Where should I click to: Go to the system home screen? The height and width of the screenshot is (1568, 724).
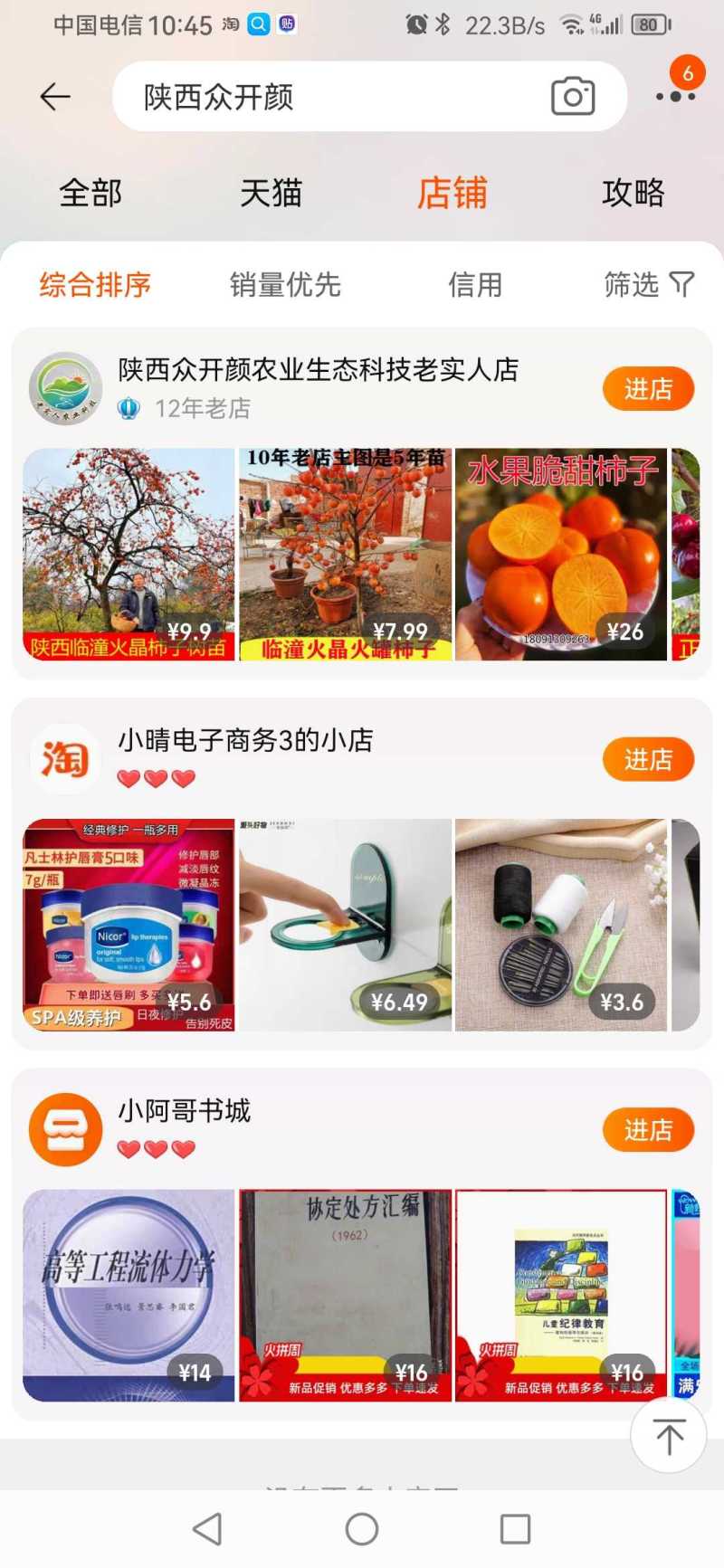coord(362,1529)
